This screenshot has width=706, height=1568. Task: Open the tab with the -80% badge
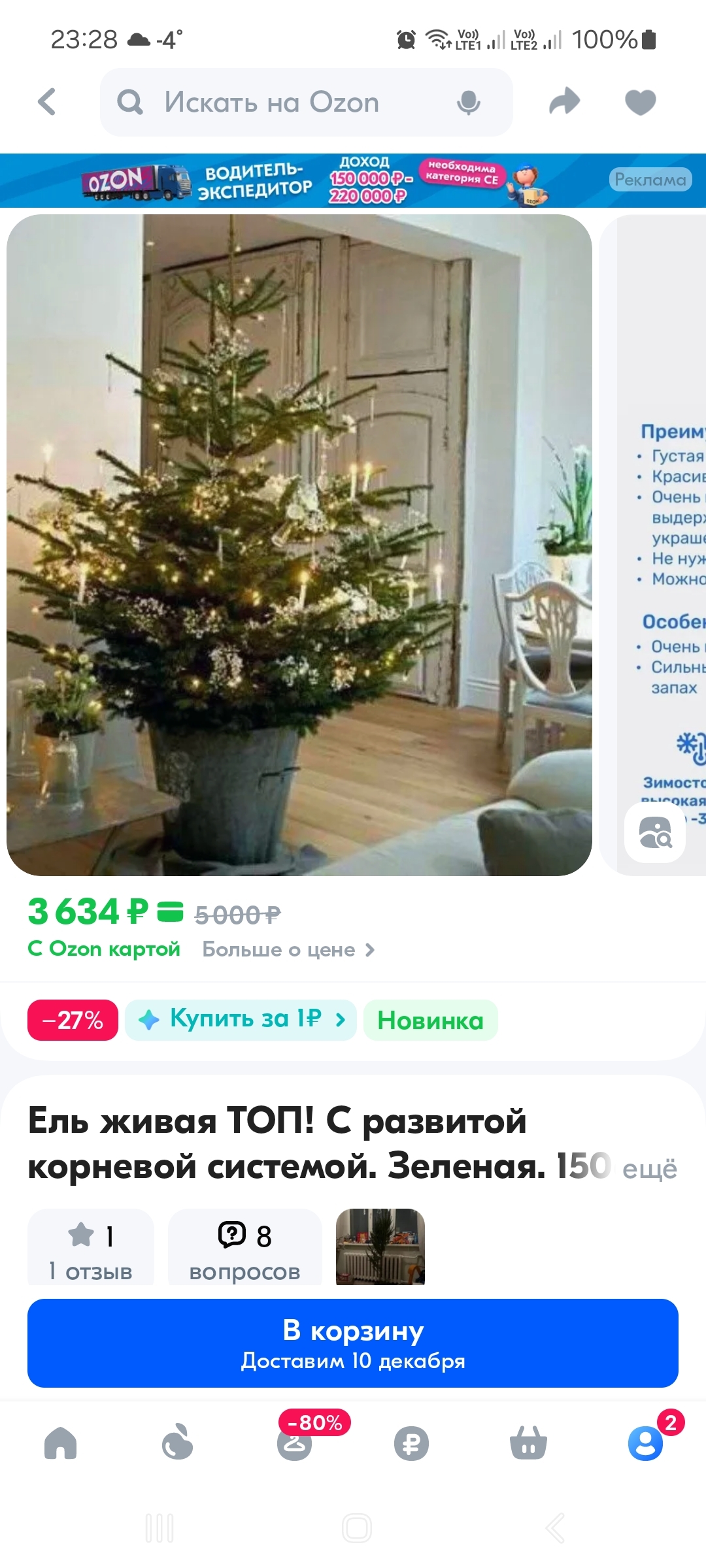(295, 1443)
